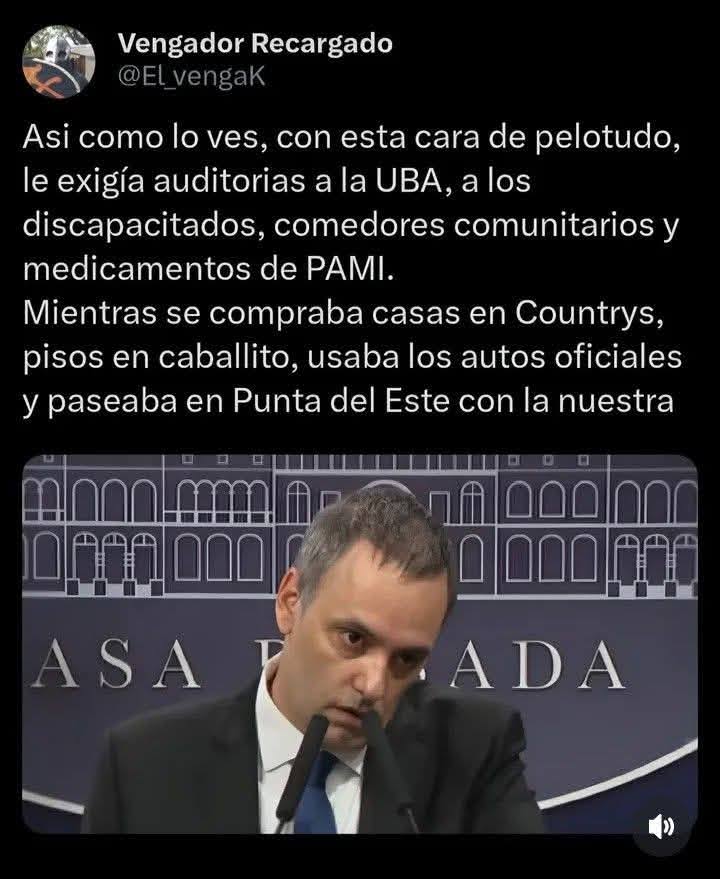Open the @El_vengaK profile name
720x879 pixels.
pyautogui.click(x=191, y=77)
